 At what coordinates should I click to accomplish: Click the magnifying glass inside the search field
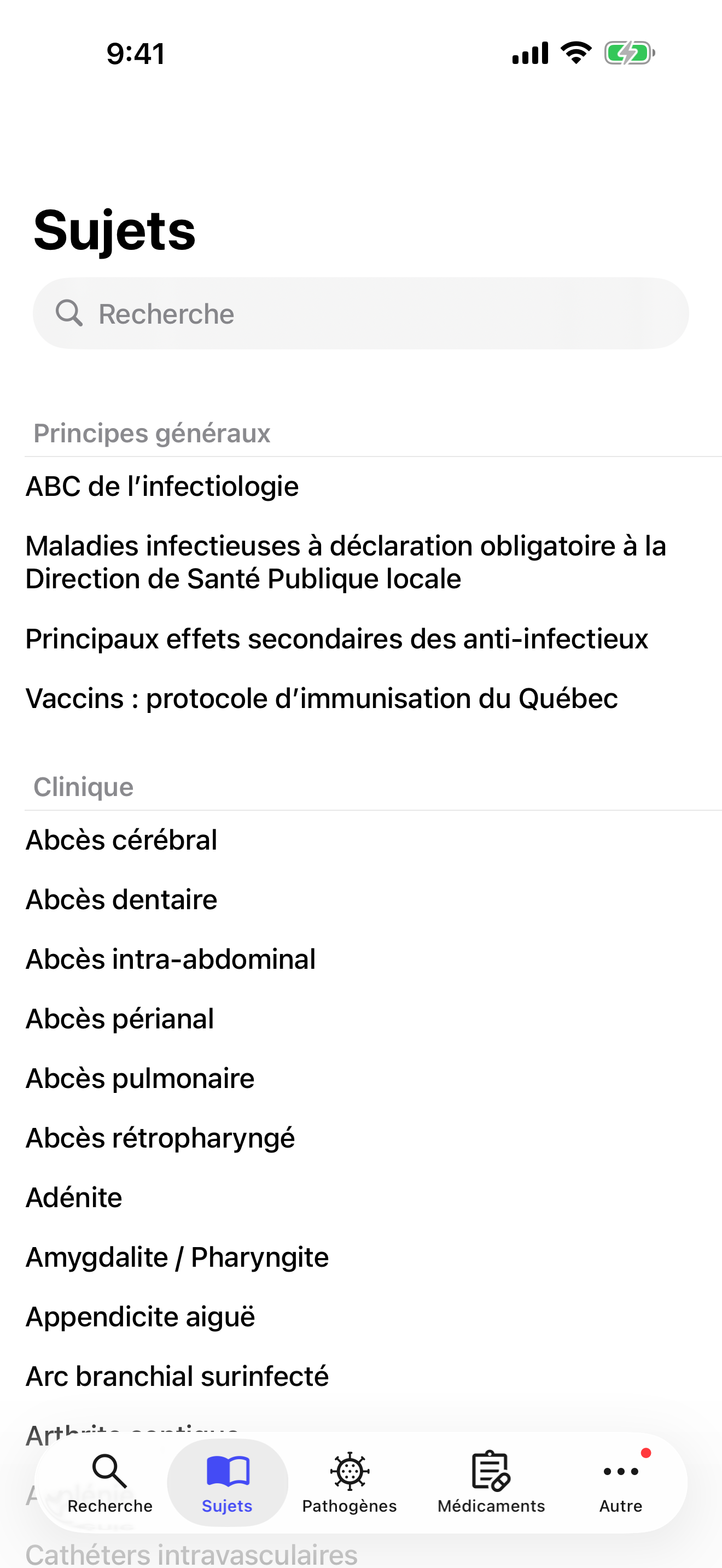(x=69, y=313)
